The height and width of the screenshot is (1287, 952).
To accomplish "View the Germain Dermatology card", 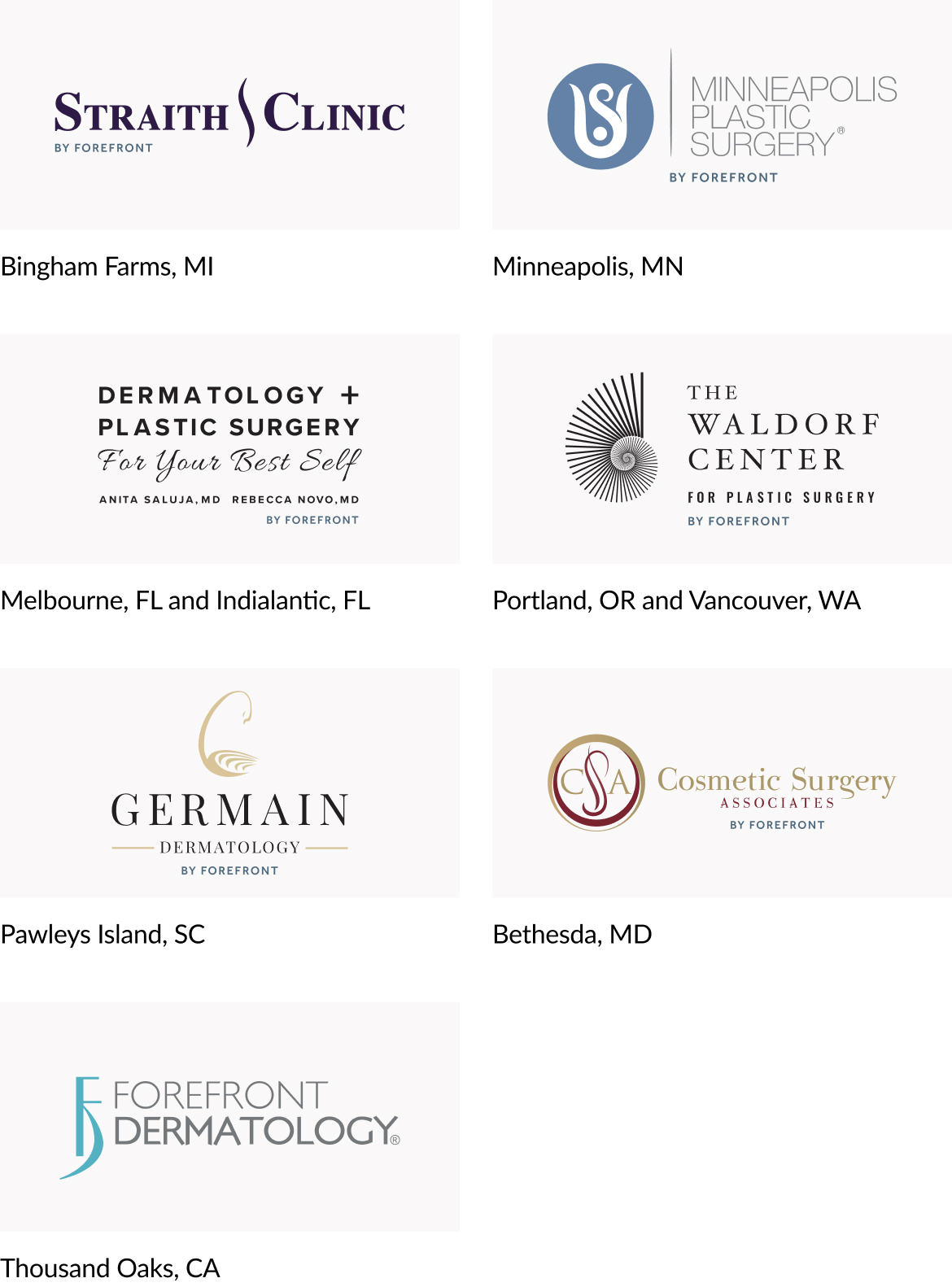I will [x=229, y=783].
